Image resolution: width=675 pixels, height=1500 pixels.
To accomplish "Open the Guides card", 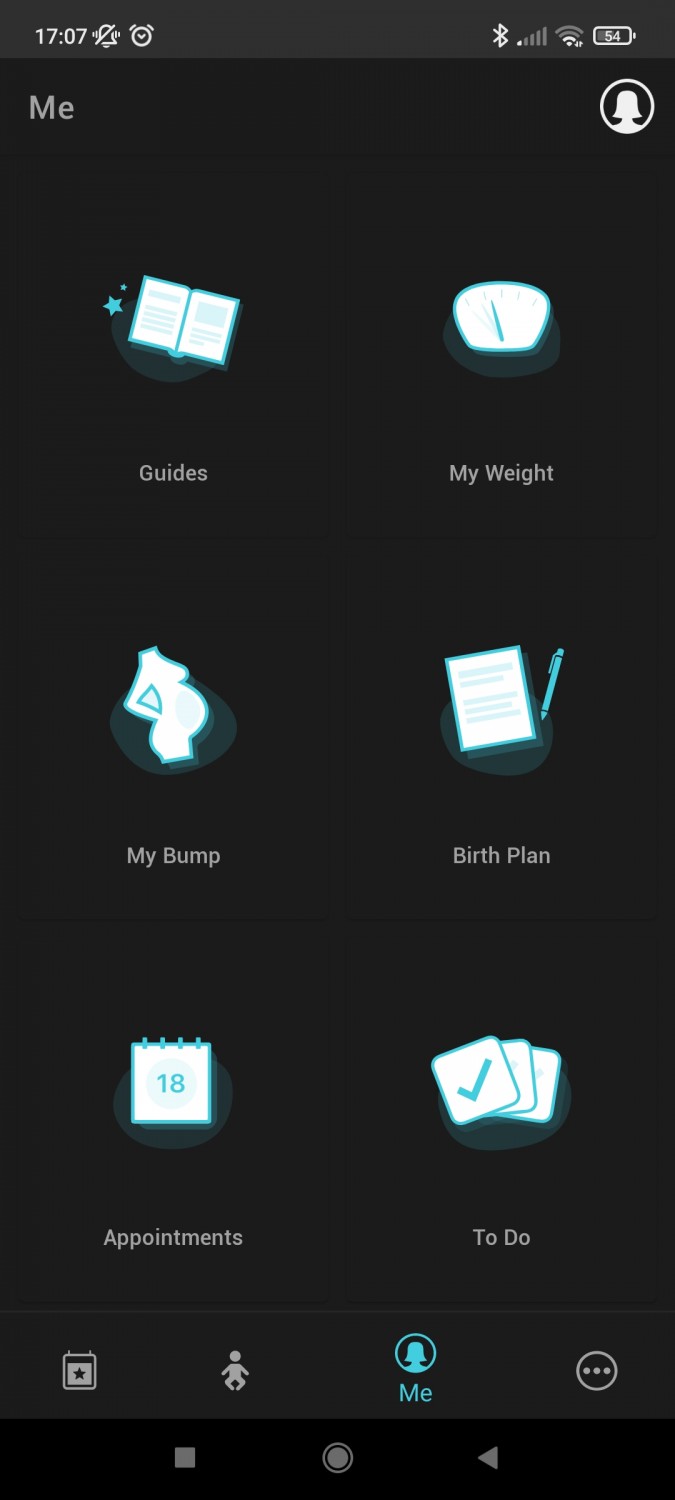I will click(x=173, y=350).
